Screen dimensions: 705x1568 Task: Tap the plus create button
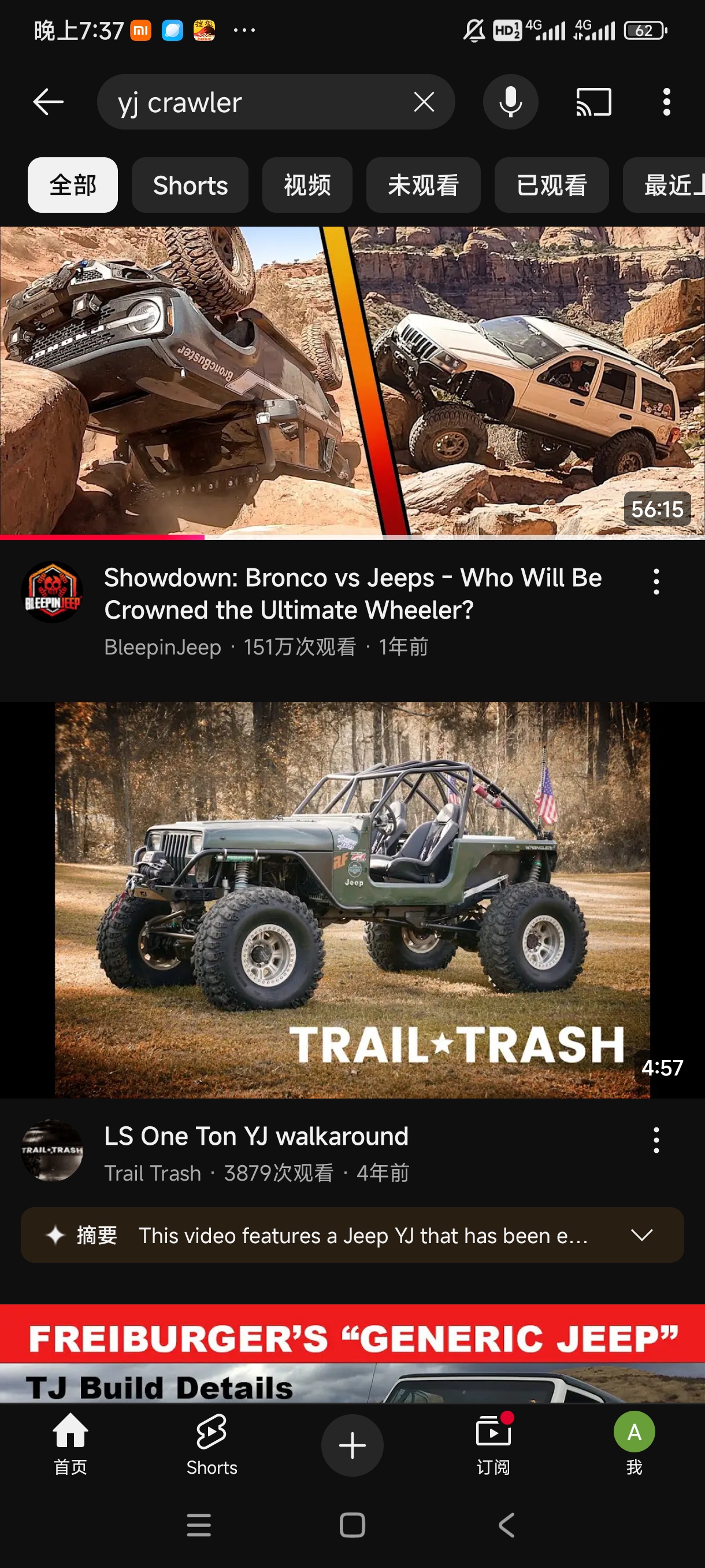(352, 1445)
